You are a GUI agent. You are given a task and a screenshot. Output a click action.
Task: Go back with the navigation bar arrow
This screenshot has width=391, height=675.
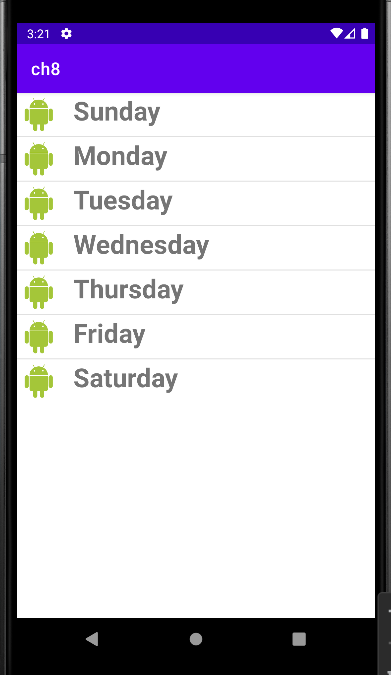click(92, 639)
